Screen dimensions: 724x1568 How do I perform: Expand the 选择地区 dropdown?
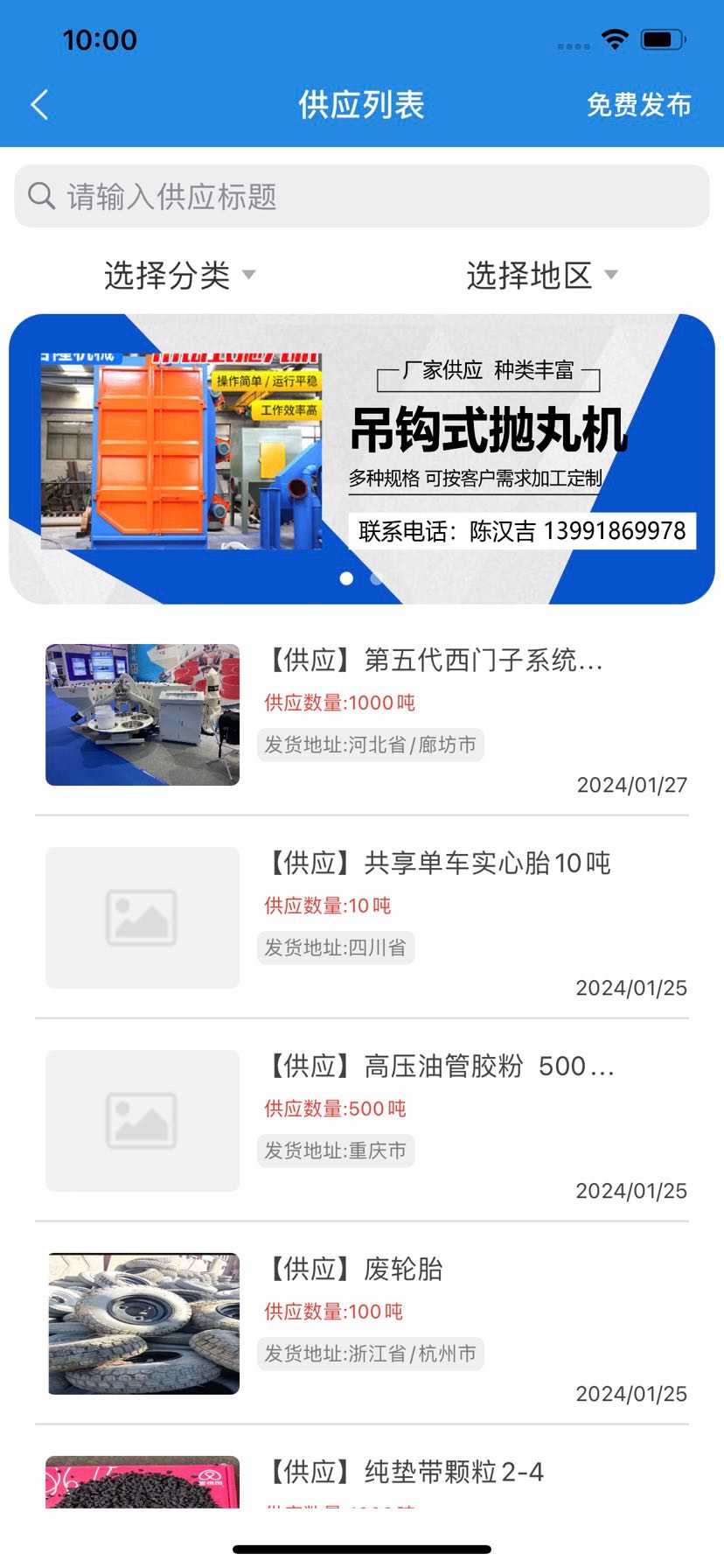click(542, 275)
